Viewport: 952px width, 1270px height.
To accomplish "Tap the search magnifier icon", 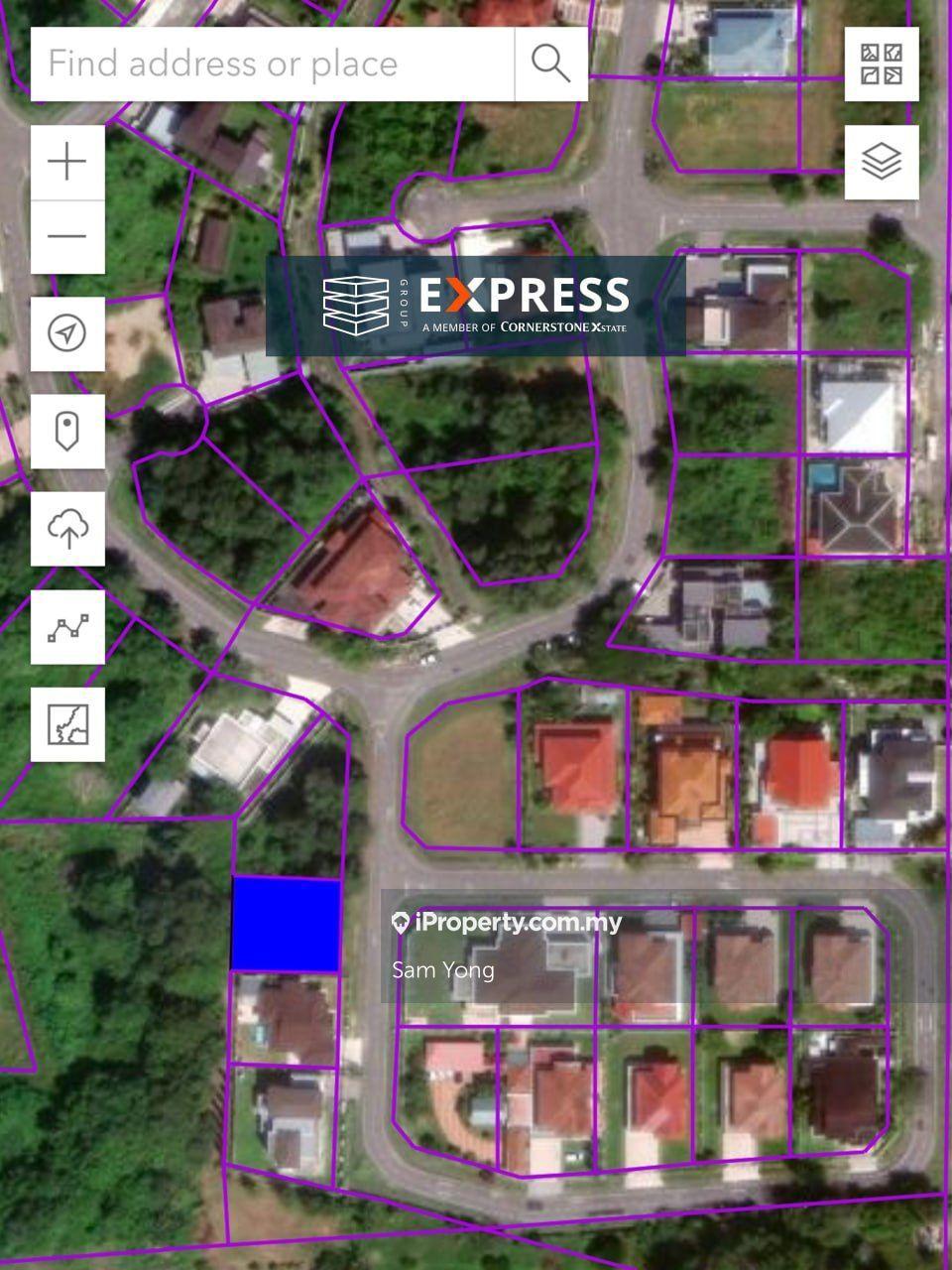I will [550, 63].
